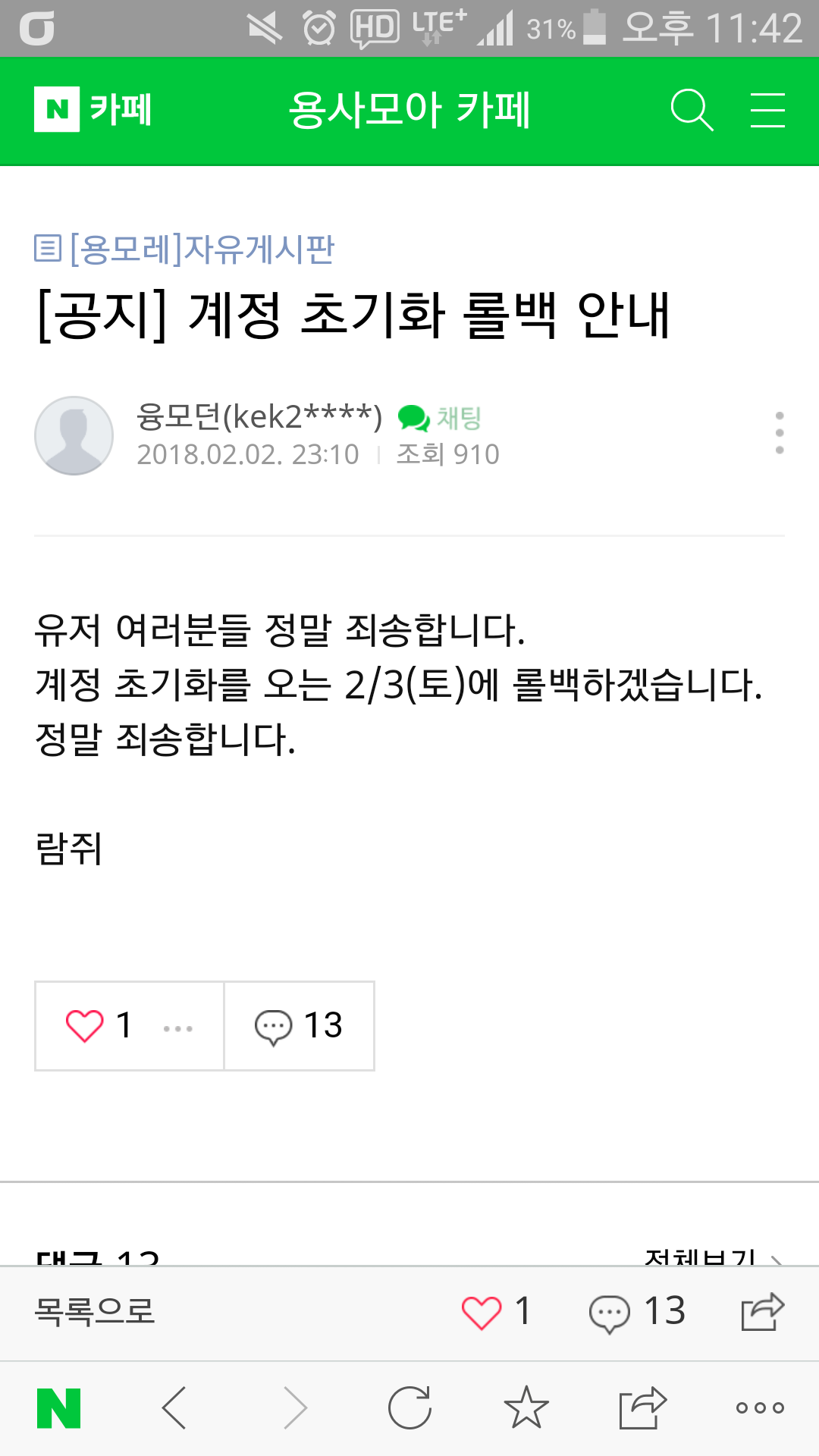The image size is (819, 1456).
Task: Navigate back in the browser toolbar
Action: coord(174,1408)
